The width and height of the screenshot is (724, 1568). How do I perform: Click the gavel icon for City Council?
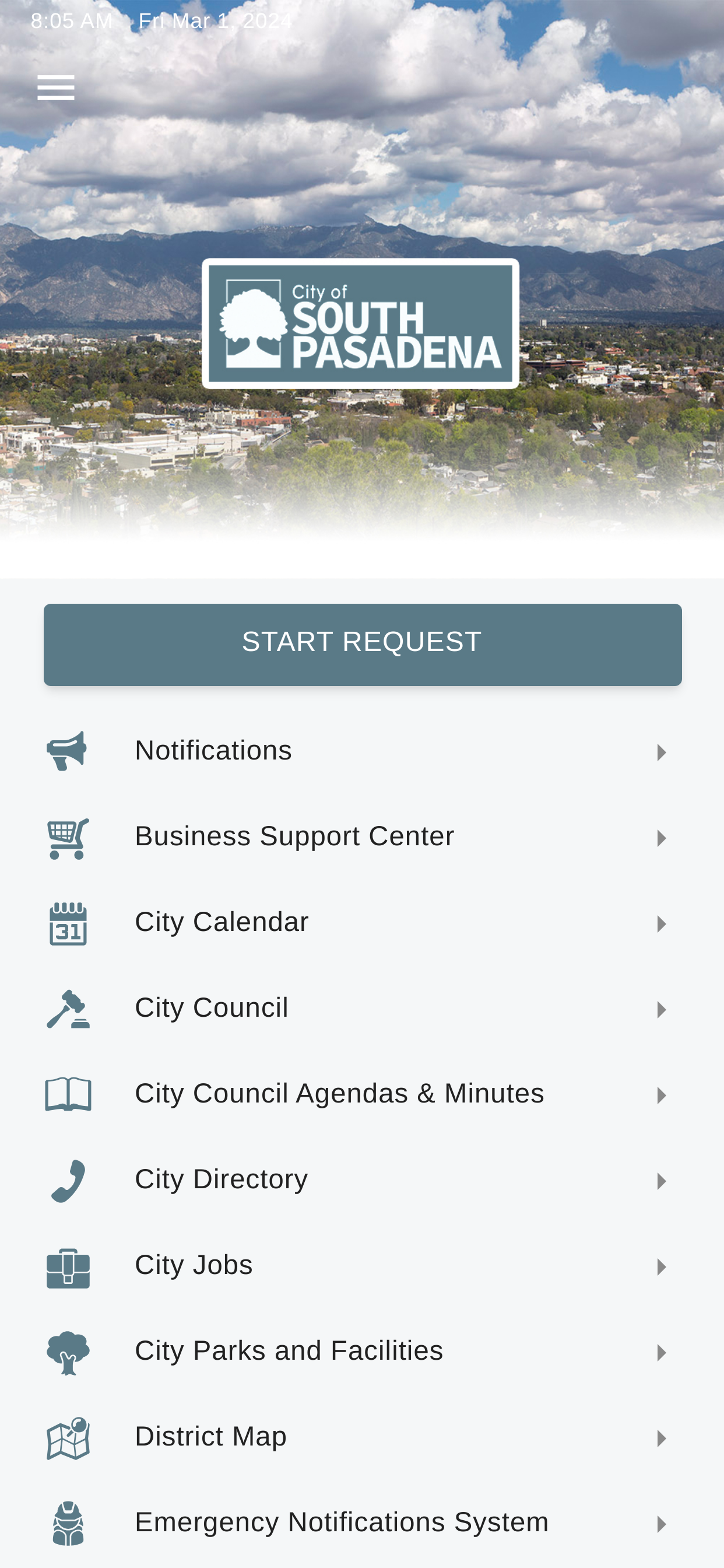(x=68, y=1007)
